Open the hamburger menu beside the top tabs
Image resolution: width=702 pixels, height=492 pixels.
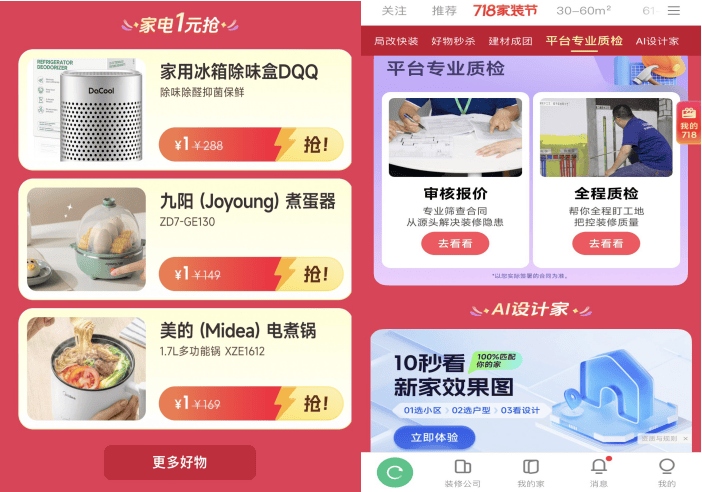[x=674, y=11]
